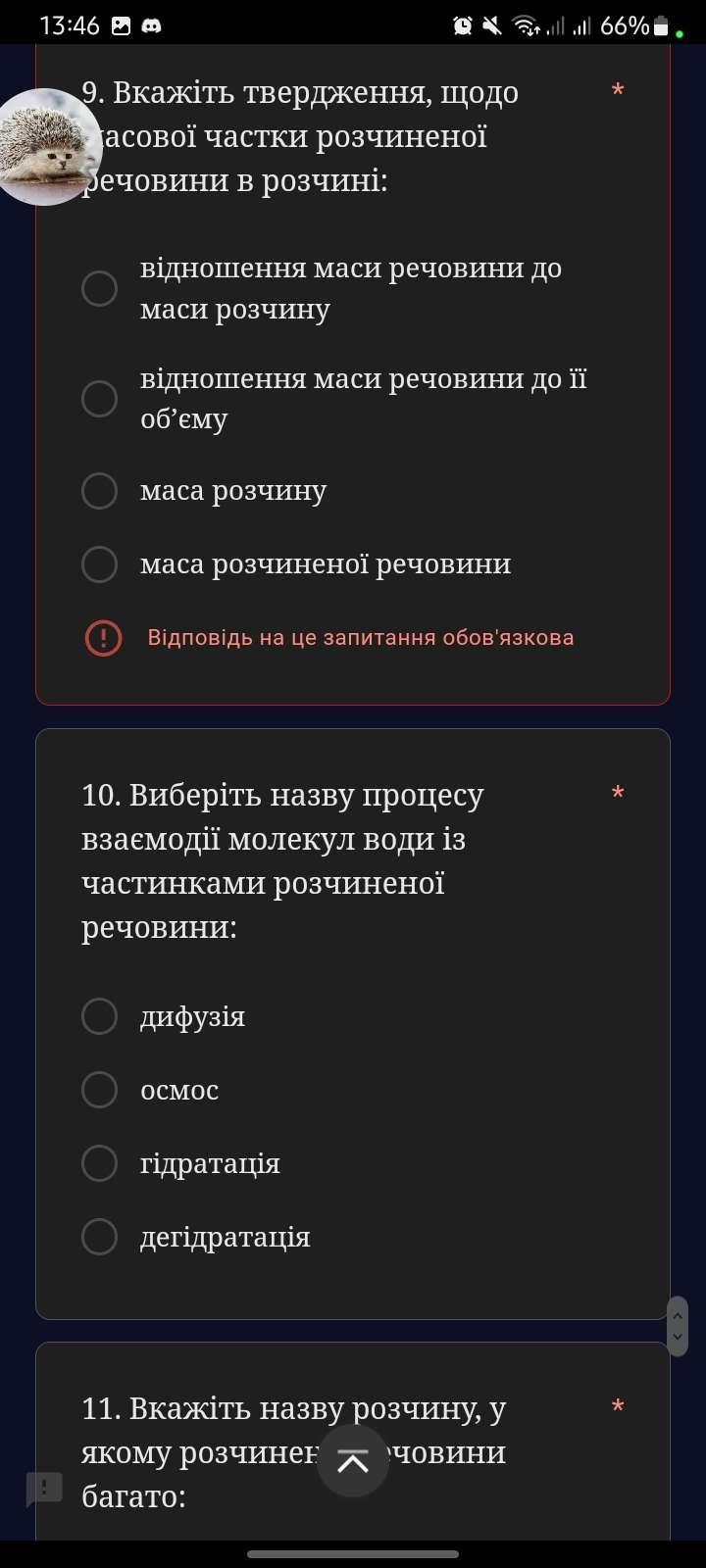Choose the 'дегідратація' option

(99, 1237)
